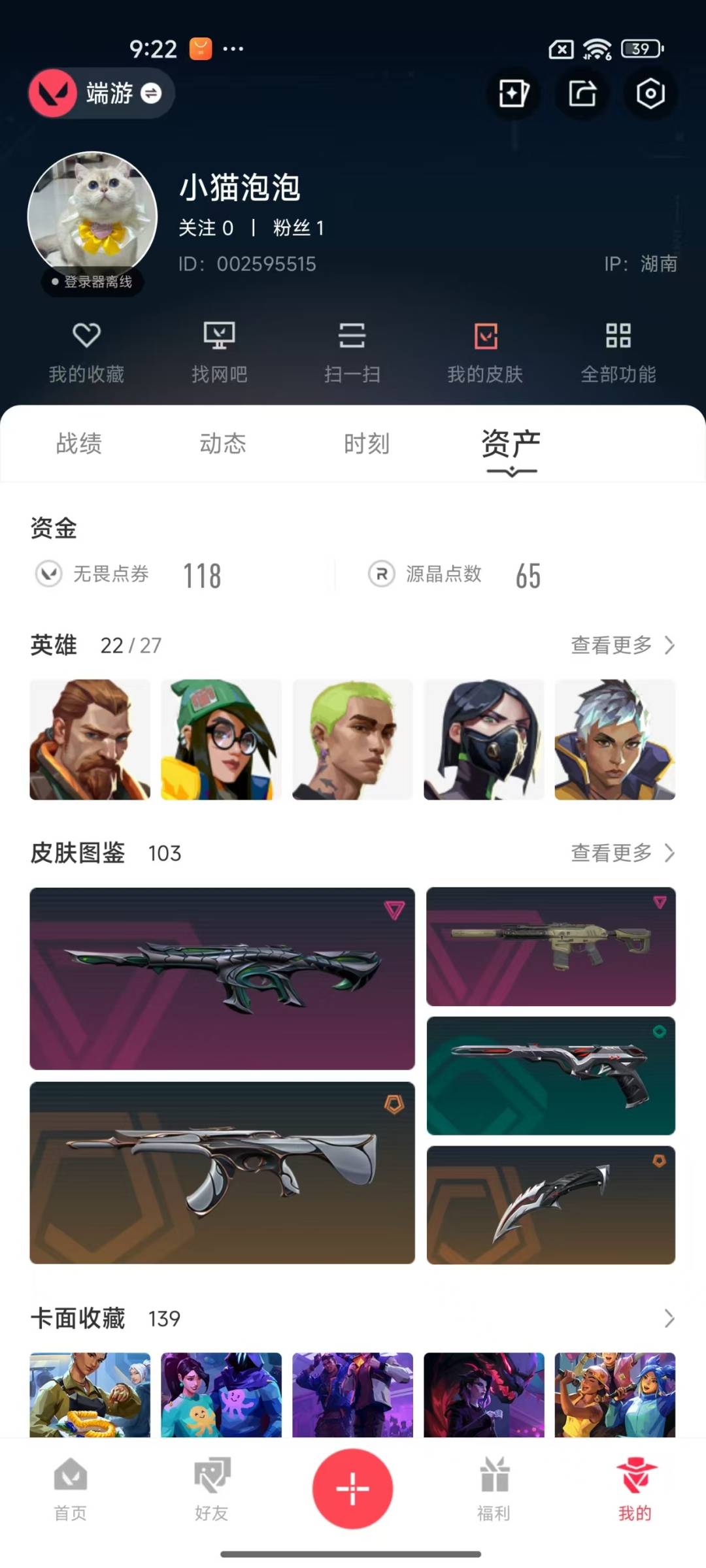This screenshot has width=706, height=1568.
Task: Open 全部功能 all functions
Action: click(x=618, y=353)
